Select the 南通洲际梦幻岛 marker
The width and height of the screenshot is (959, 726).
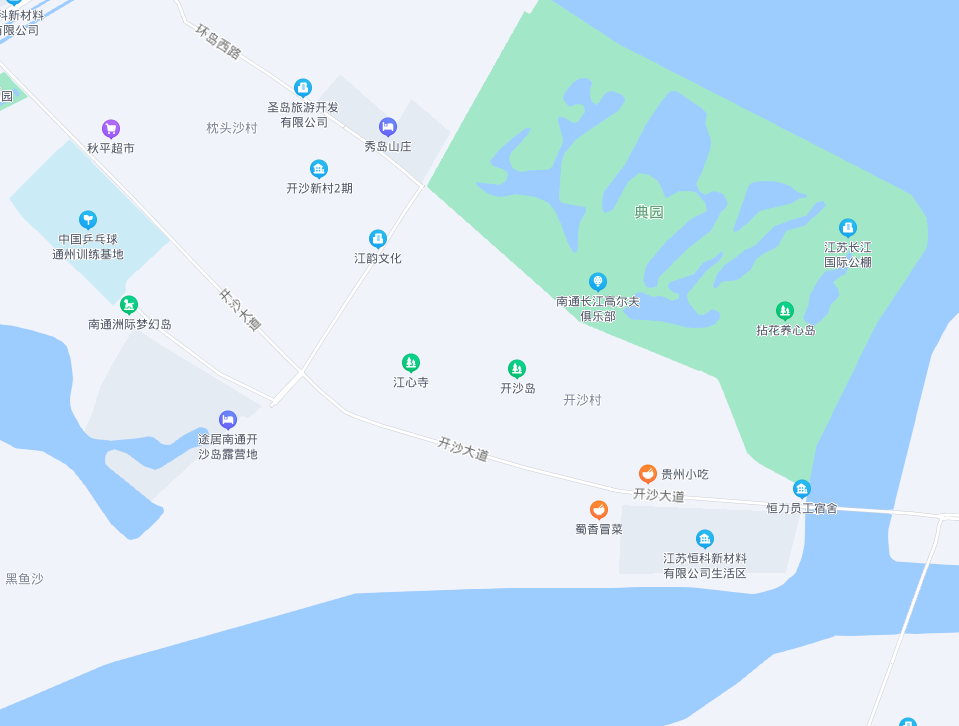coord(129,305)
